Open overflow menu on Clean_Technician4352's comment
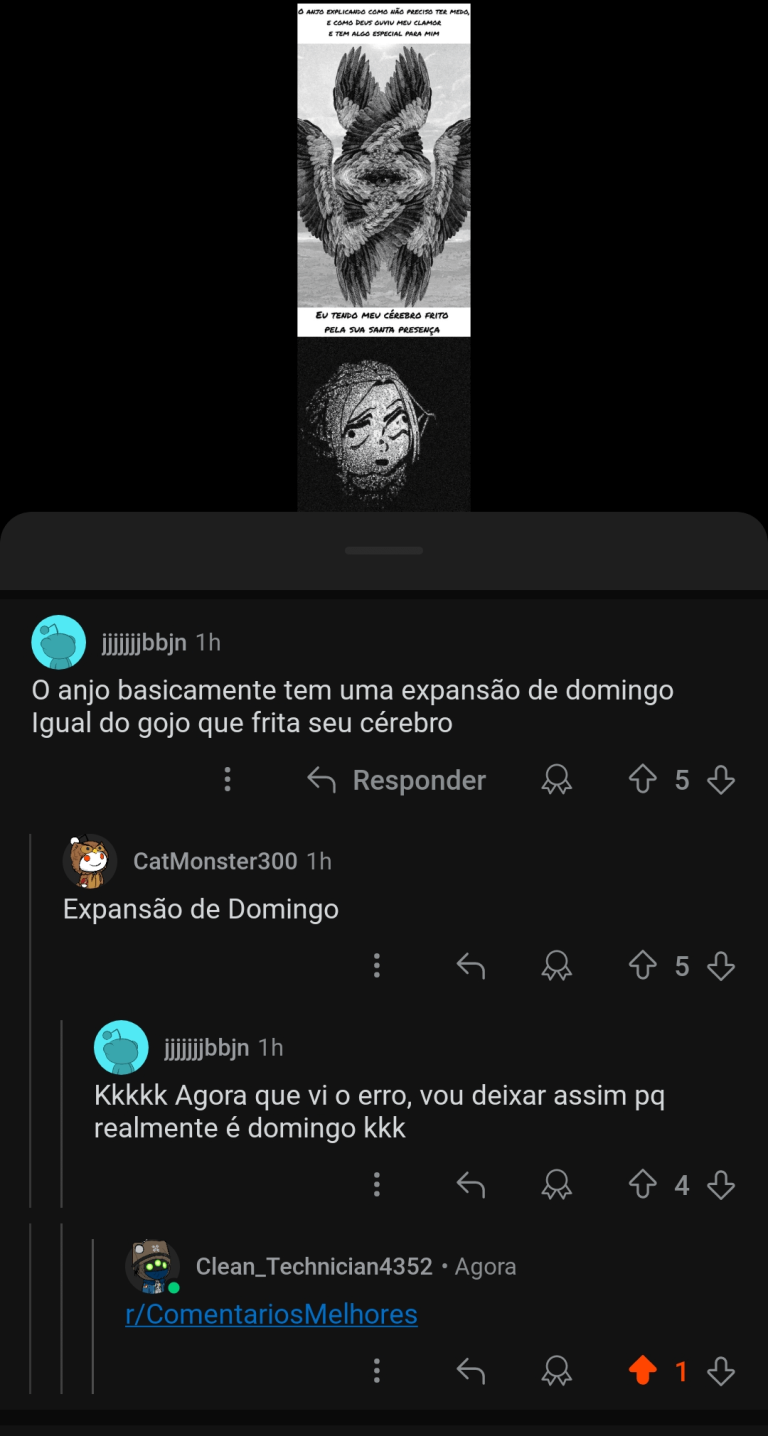The image size is (768, 1436). 377,1372
